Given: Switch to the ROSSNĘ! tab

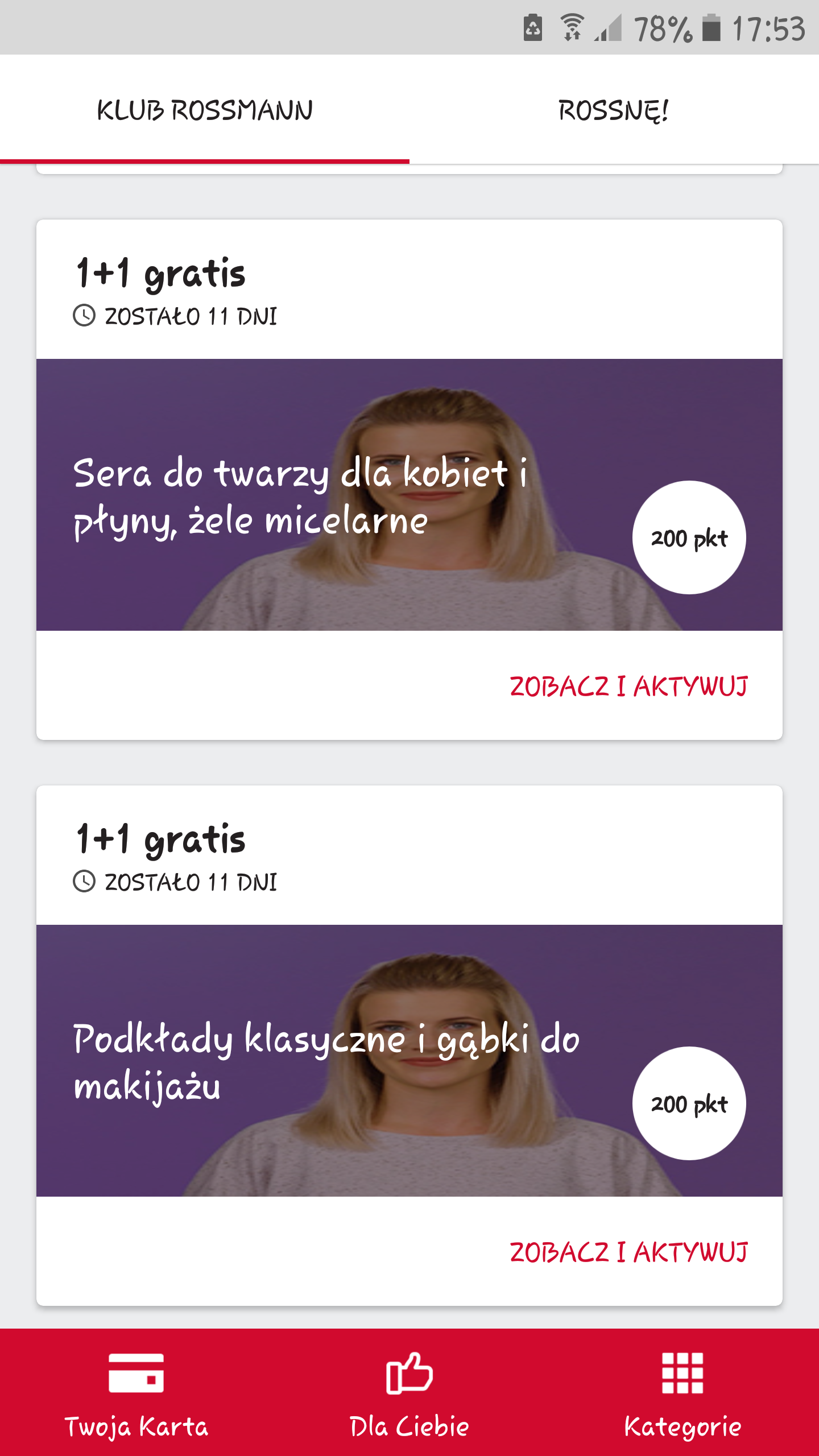Looking at the screenshot, I should [x=613, y=110].
